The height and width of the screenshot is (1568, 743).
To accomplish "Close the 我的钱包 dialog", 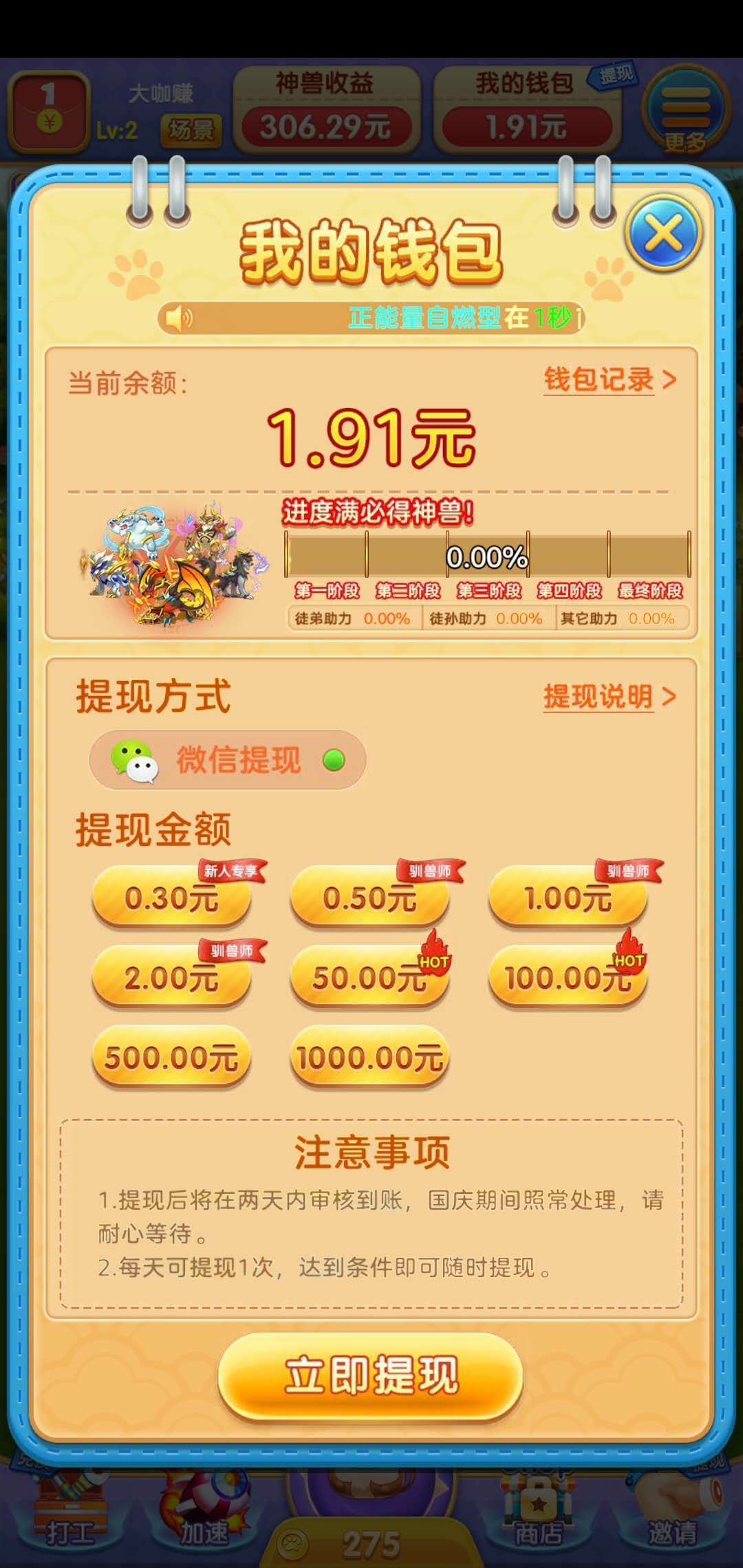I will (663, 232).
